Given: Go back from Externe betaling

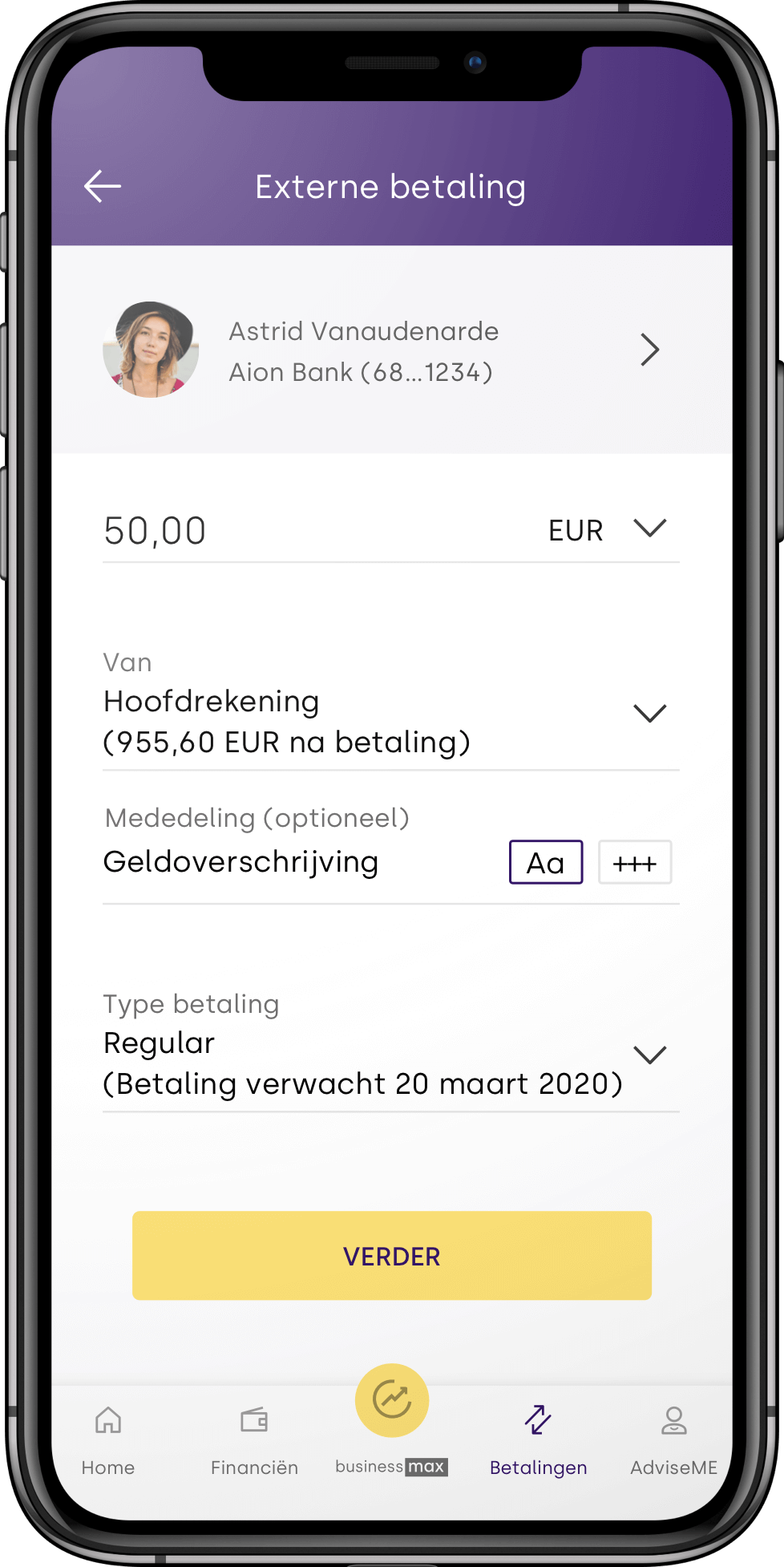Looking at the screenshot, I should [103, 187].
